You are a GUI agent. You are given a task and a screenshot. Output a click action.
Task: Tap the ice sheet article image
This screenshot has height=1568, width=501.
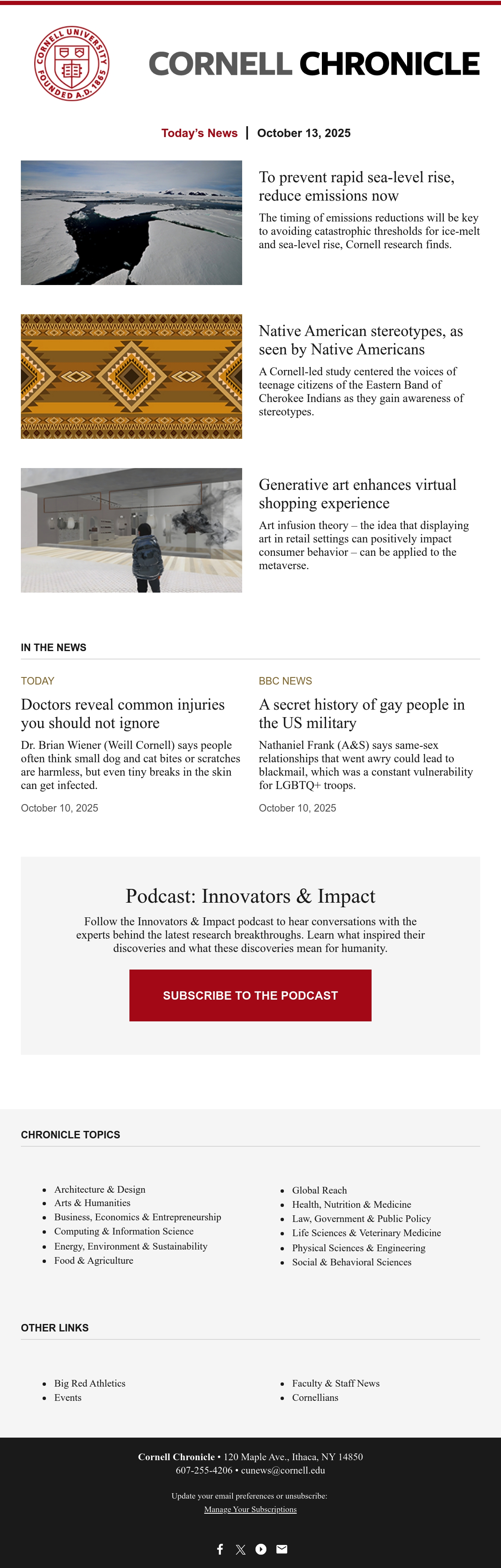[132, 223]
